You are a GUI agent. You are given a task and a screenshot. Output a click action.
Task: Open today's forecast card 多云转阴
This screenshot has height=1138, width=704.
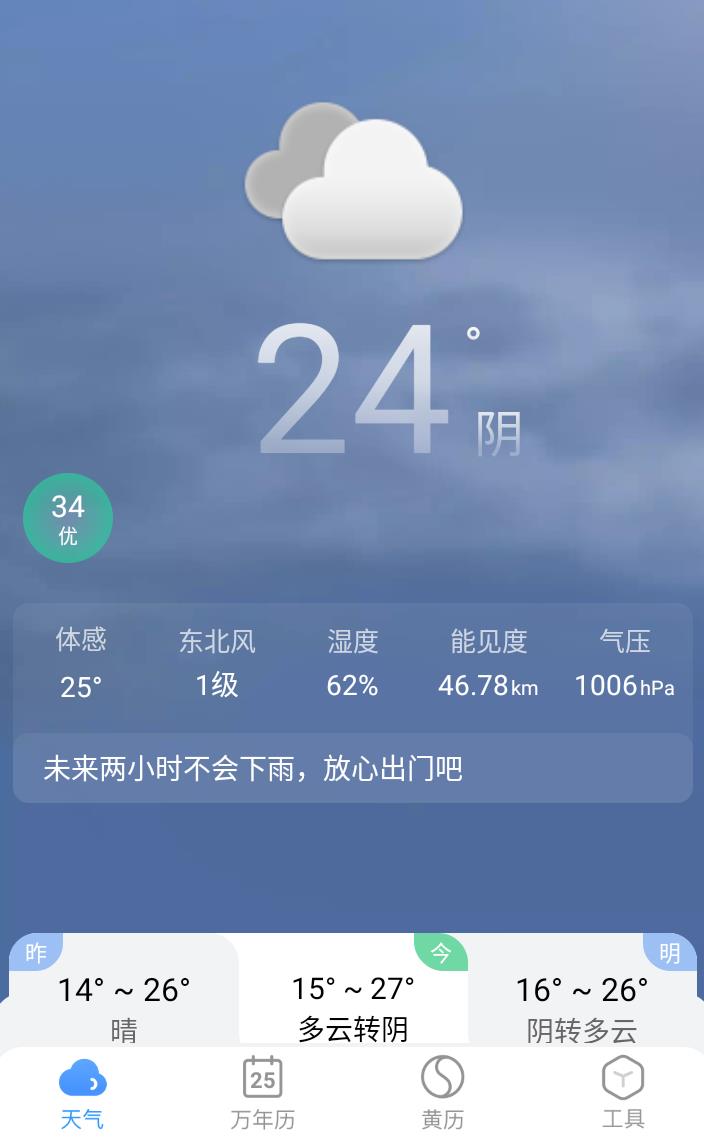[353, 1000]
